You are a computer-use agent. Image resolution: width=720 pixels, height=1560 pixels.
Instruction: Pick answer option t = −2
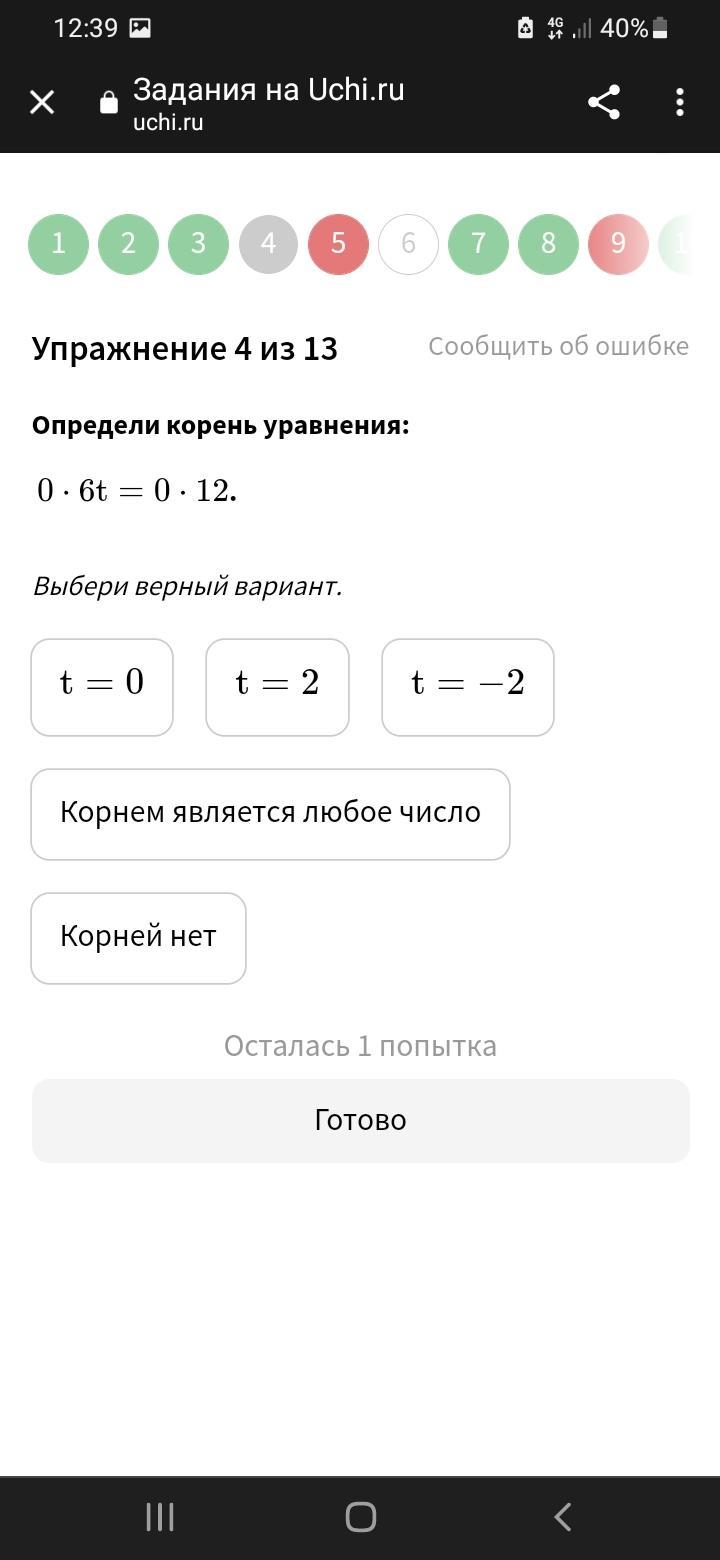pos(468,687)
